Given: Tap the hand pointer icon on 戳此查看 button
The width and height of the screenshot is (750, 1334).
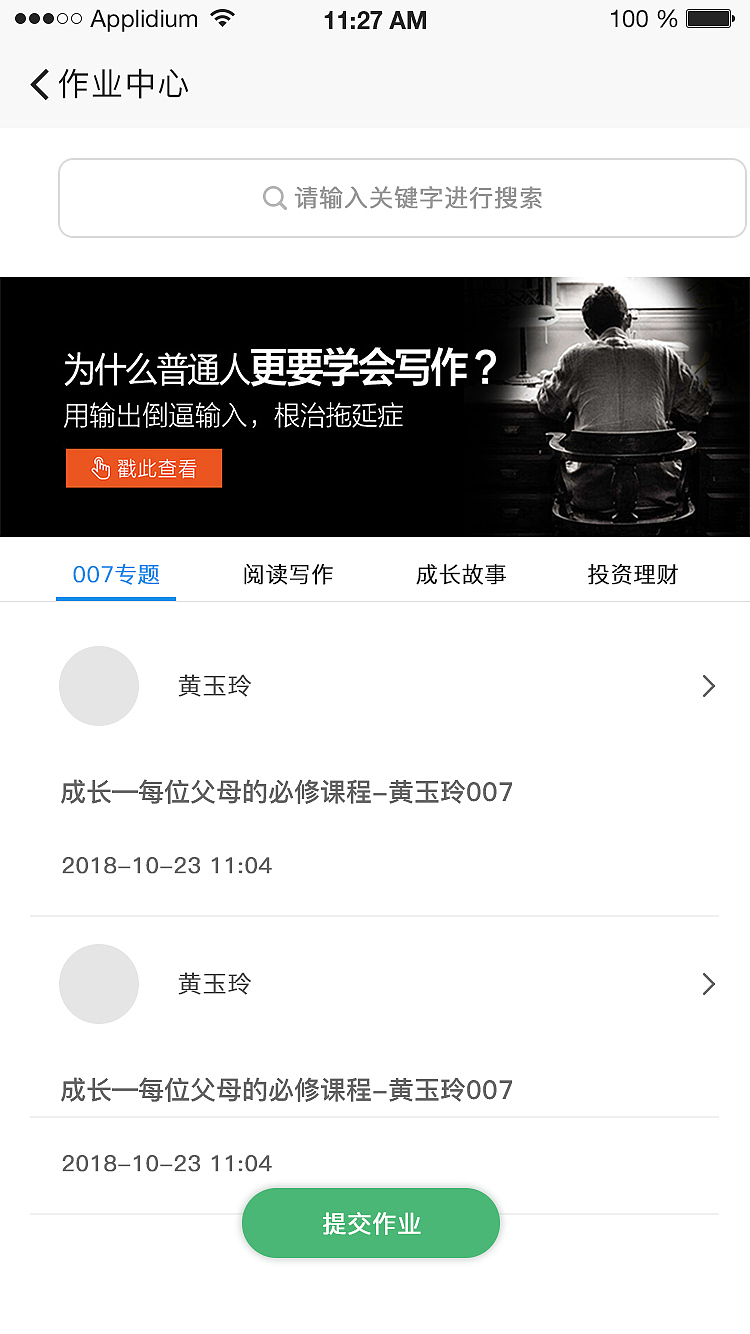Looking at the screenshot, I should point(100,467).
